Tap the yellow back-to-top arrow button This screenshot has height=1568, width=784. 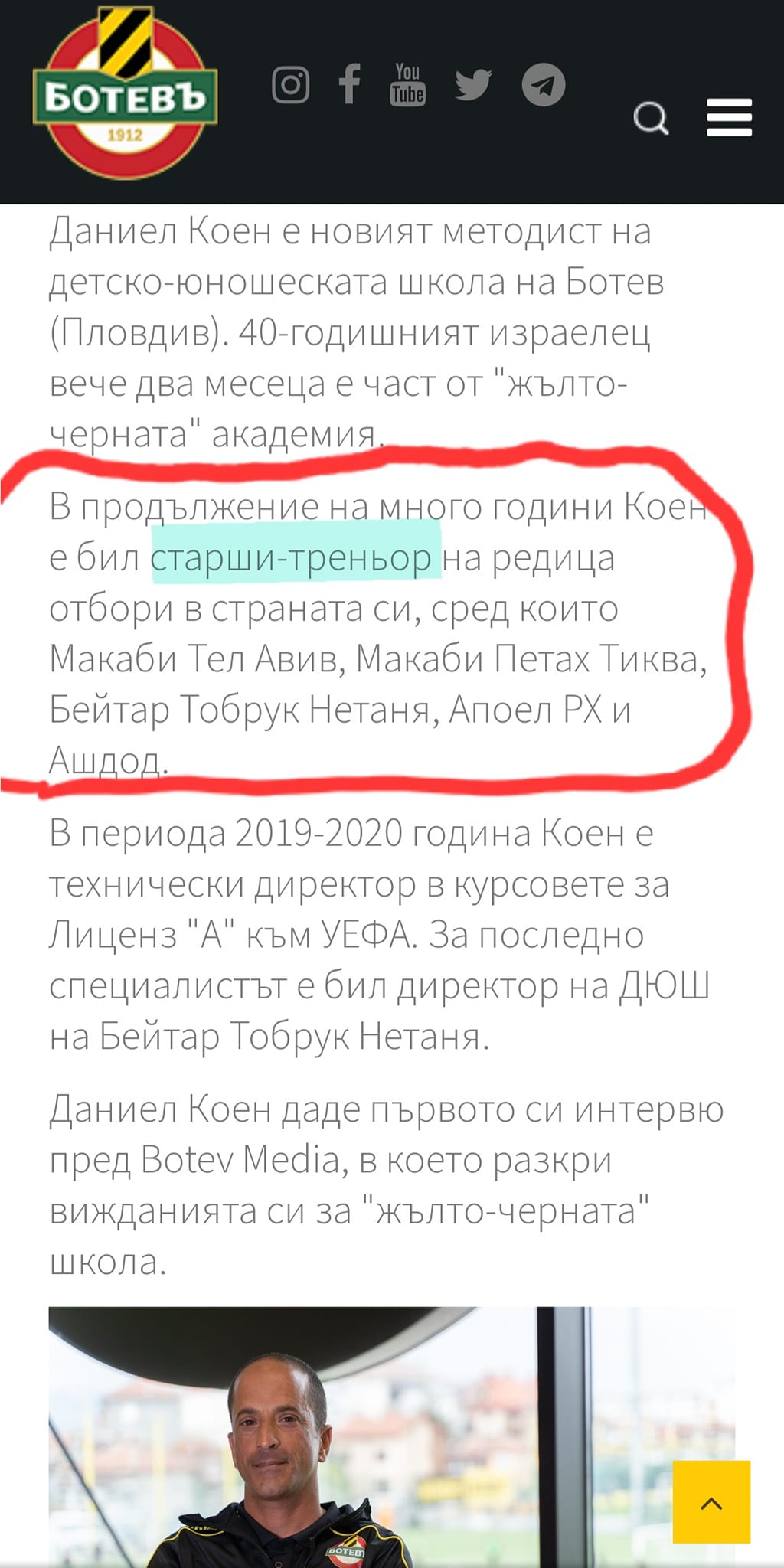[711, 1502]
